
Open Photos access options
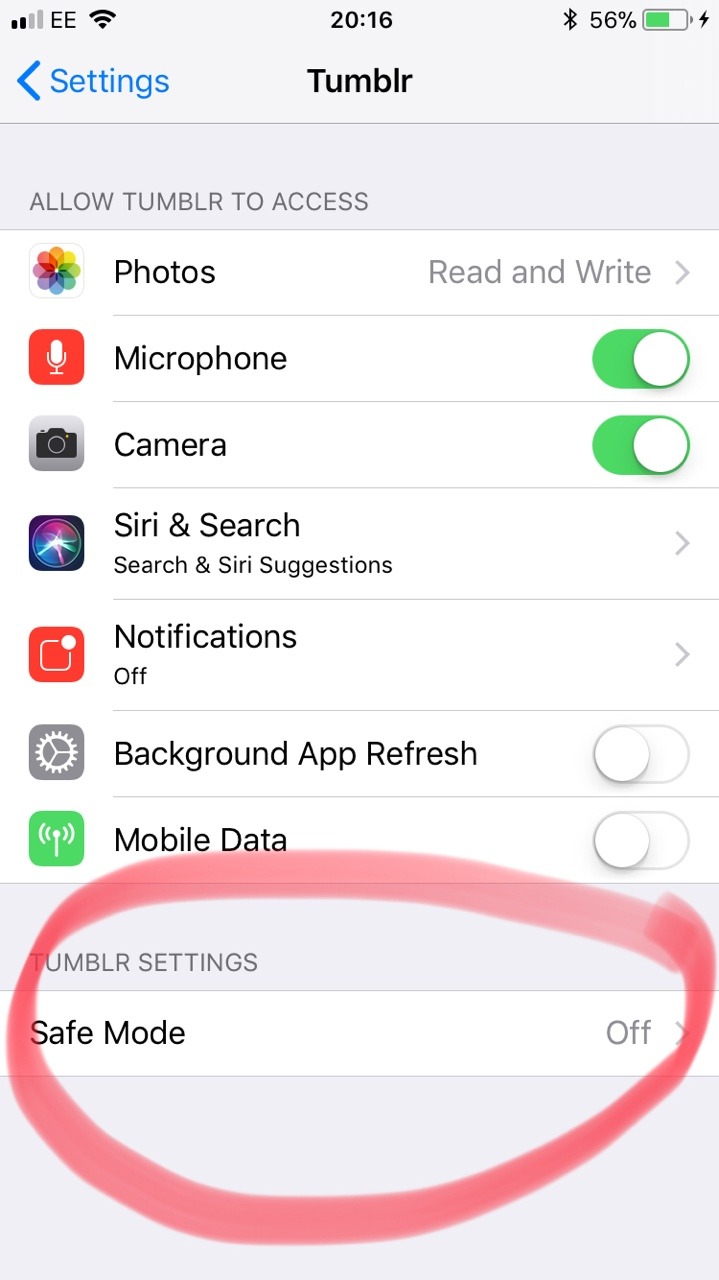click(360, 272)
